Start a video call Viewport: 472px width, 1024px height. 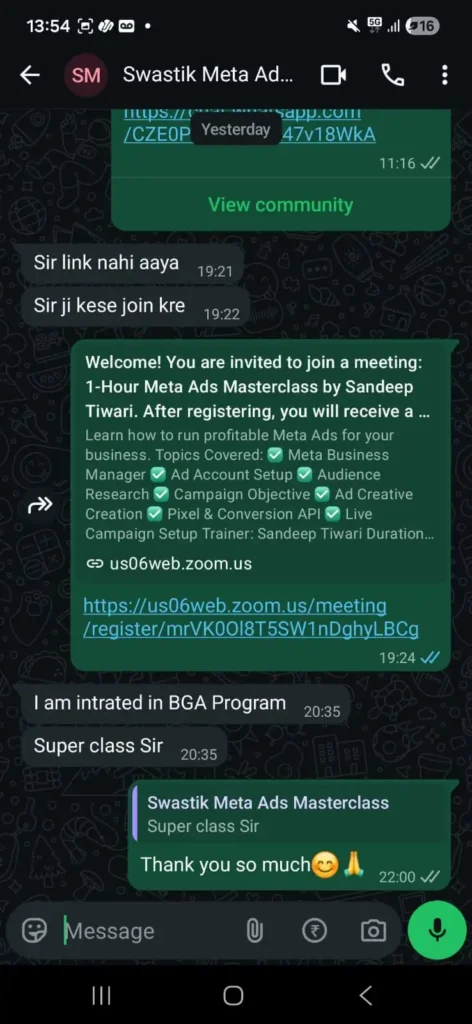pyautogui.click(x=334, y=76)
